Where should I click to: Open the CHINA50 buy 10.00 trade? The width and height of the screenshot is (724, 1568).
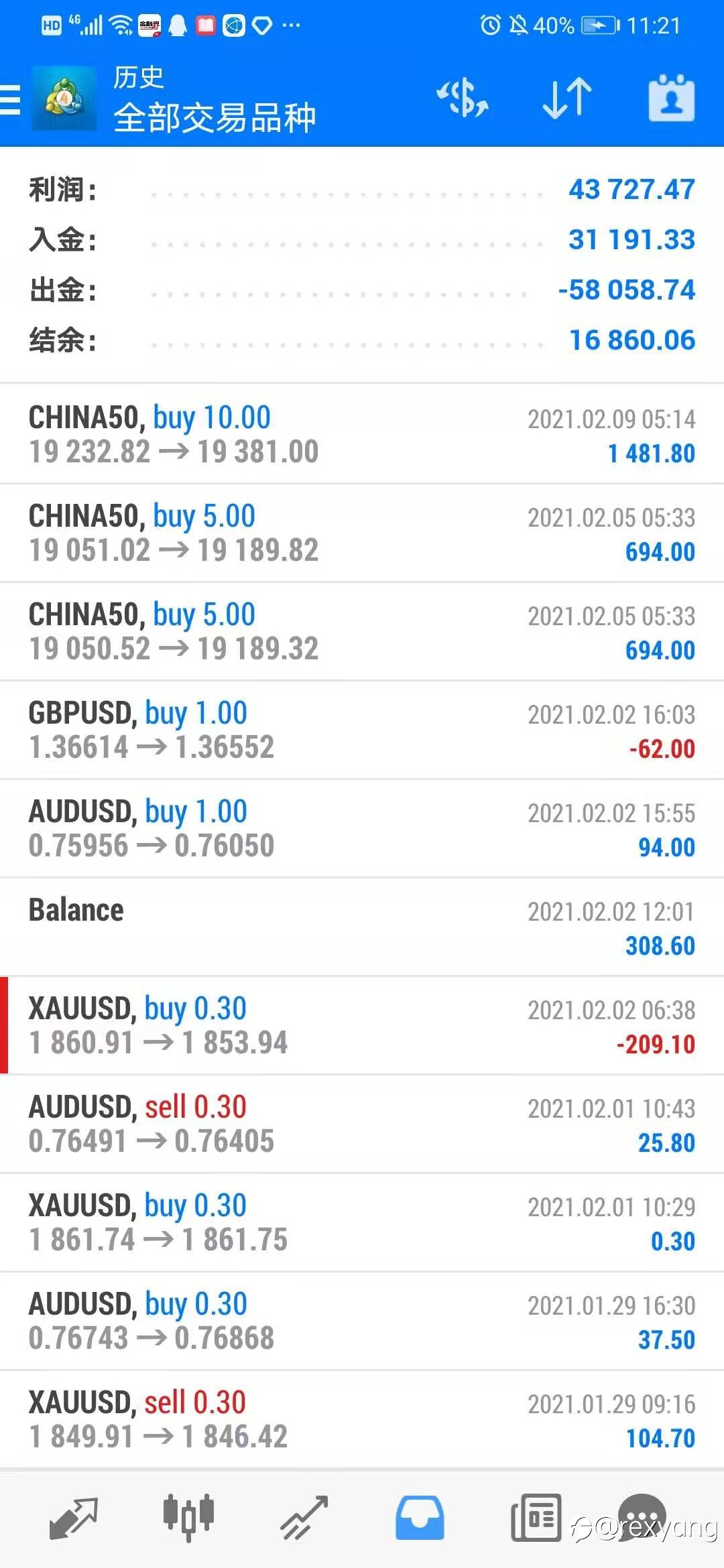pyautogui.click(x=362, y=434)
